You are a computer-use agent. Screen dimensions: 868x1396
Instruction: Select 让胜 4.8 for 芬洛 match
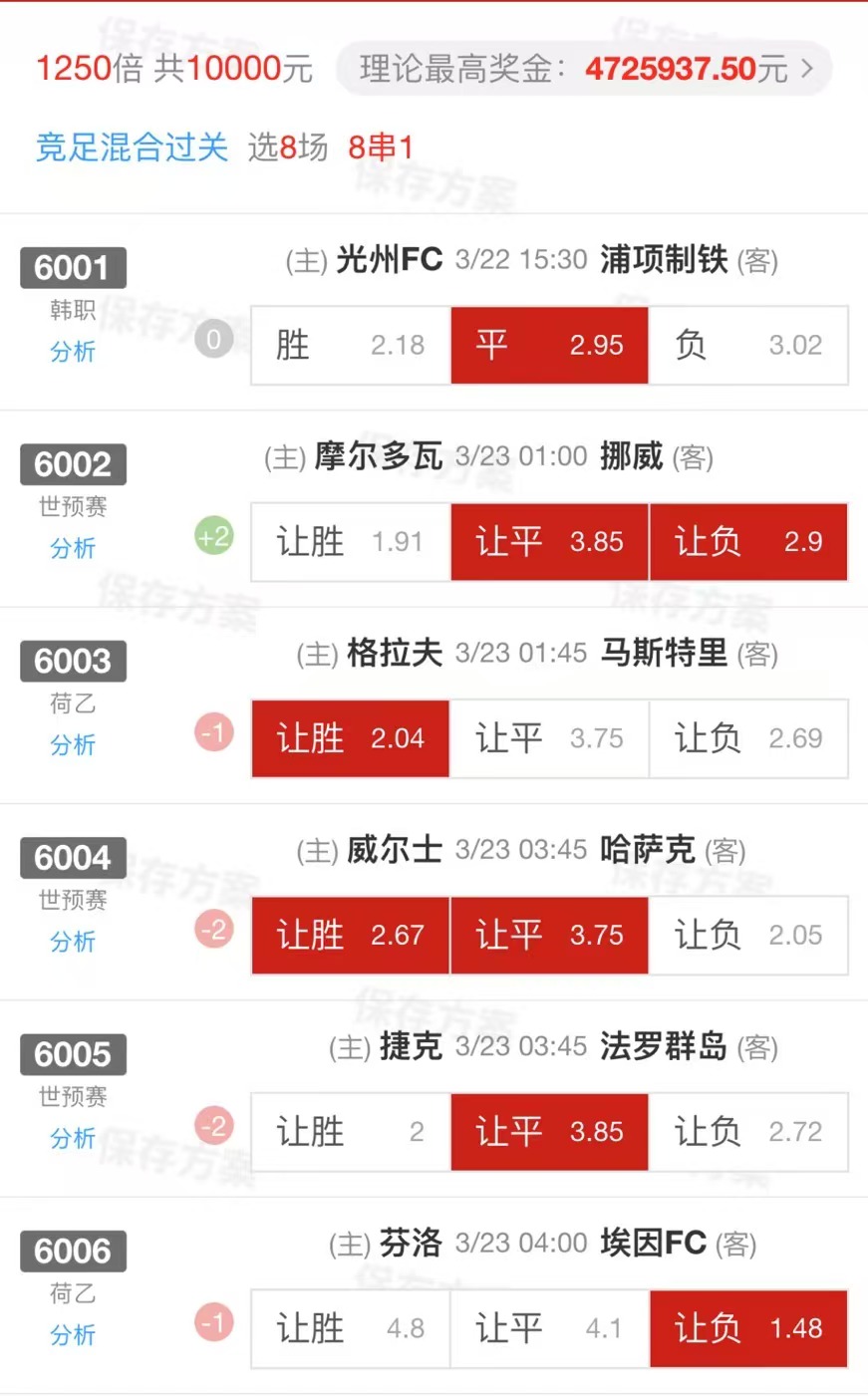(x=351, y=1328)
